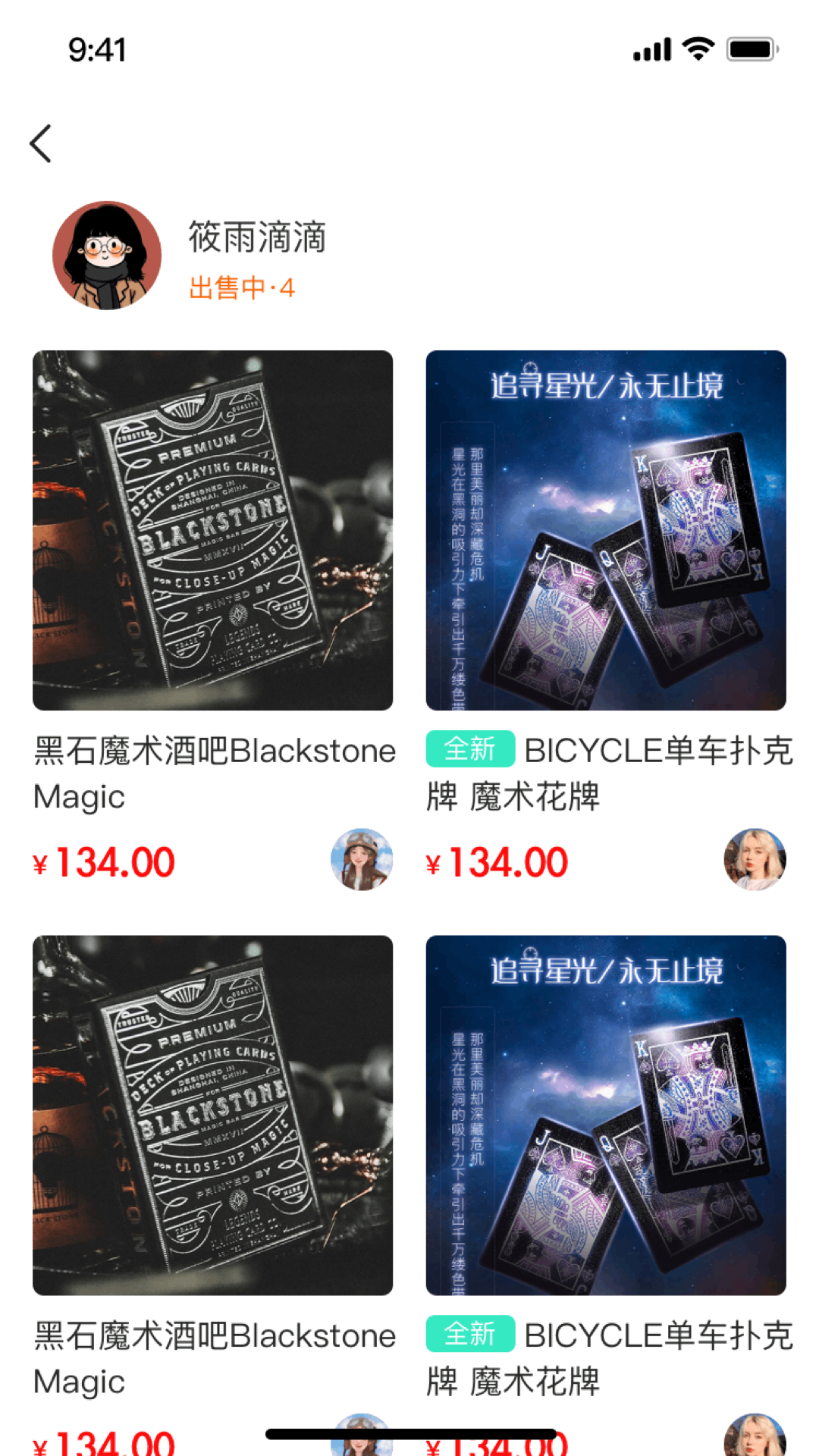Open 筱雨滴滴's profile avatar
Viewport: 819px width, 1456px height.
click(107, 256)
